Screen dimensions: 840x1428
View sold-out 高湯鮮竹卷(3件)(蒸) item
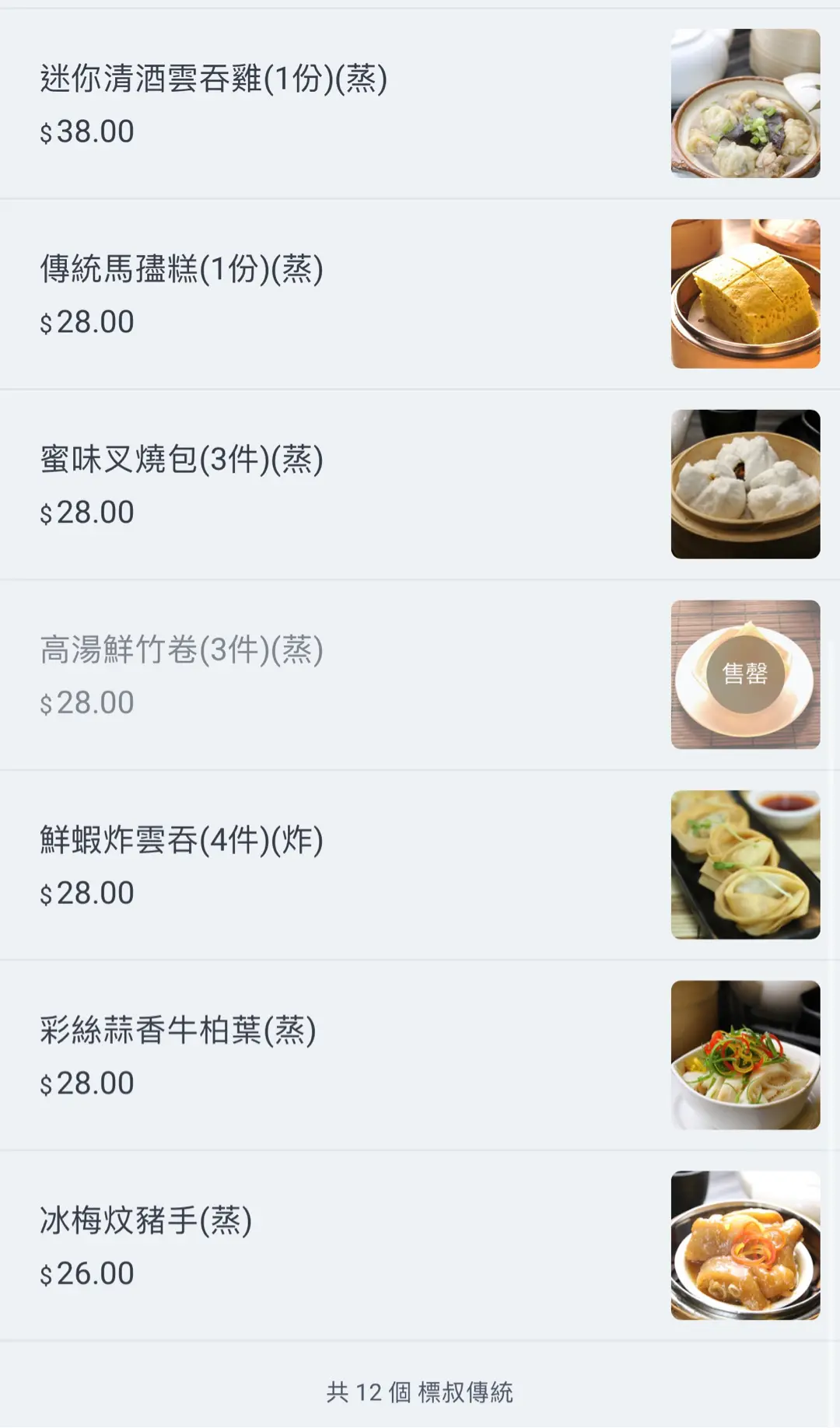click(182, 651)
